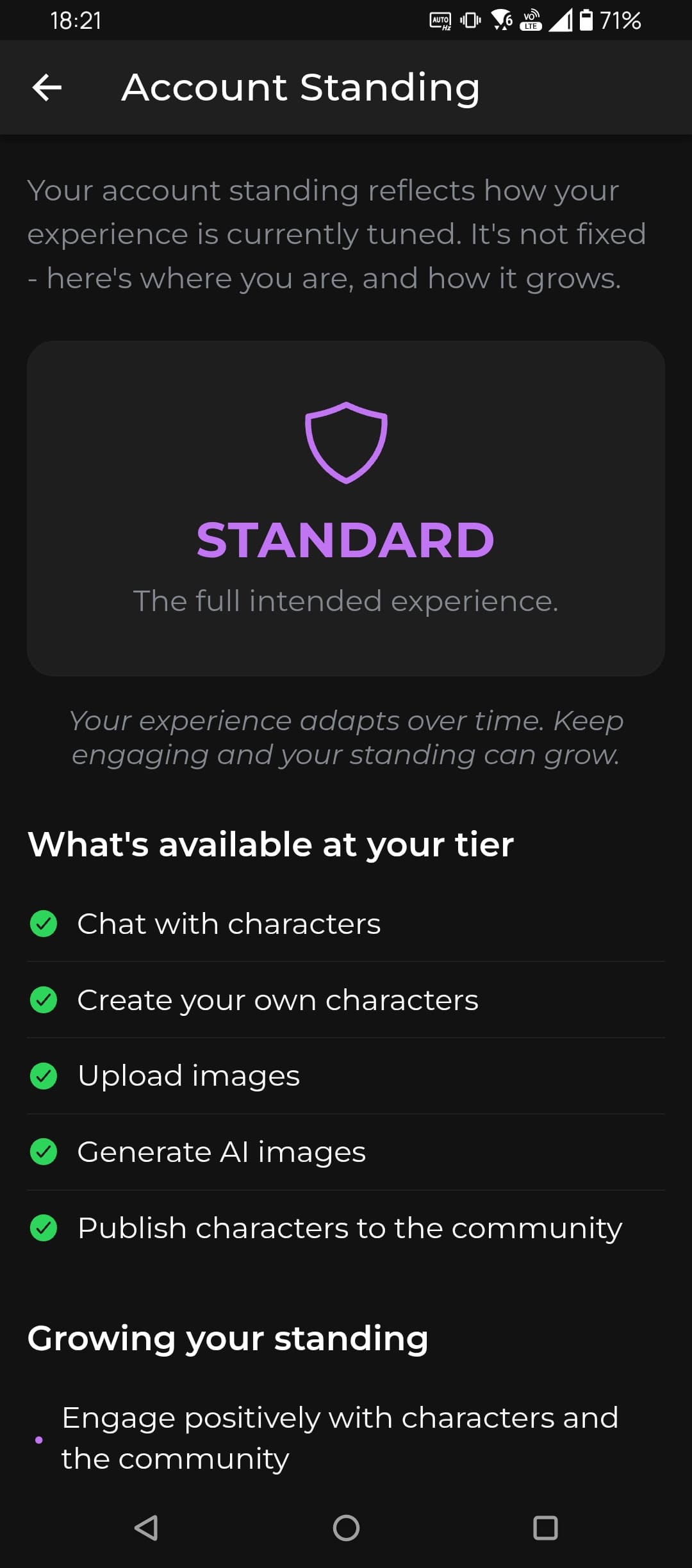
Task: Tap the system home button
Action: (x=346, y=1528)
